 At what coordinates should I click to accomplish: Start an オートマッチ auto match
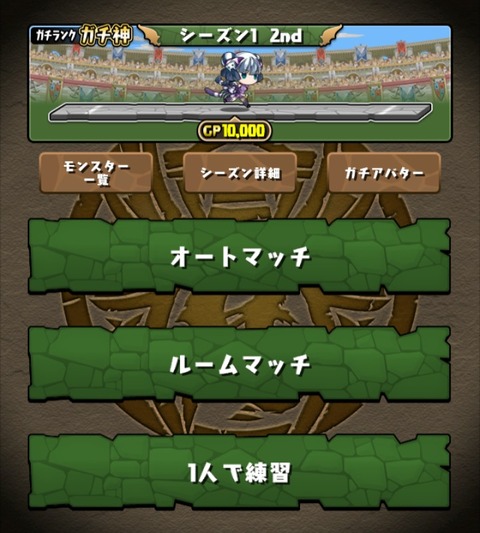(240, 256)
